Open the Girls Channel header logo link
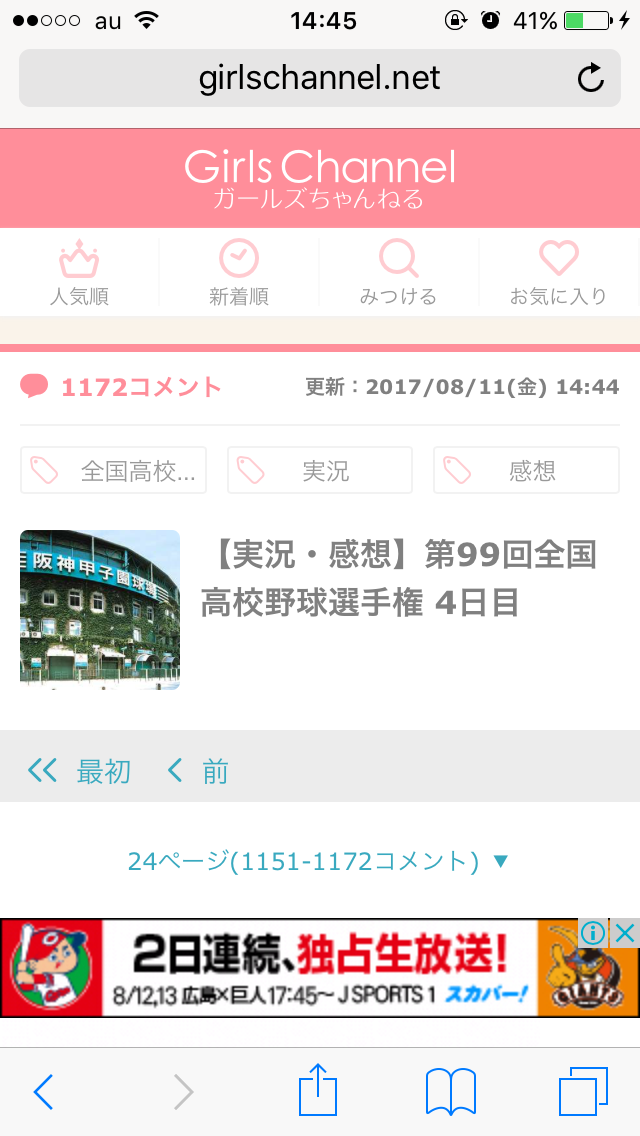The image size is (640, 1136). click(x=320, y=178)
